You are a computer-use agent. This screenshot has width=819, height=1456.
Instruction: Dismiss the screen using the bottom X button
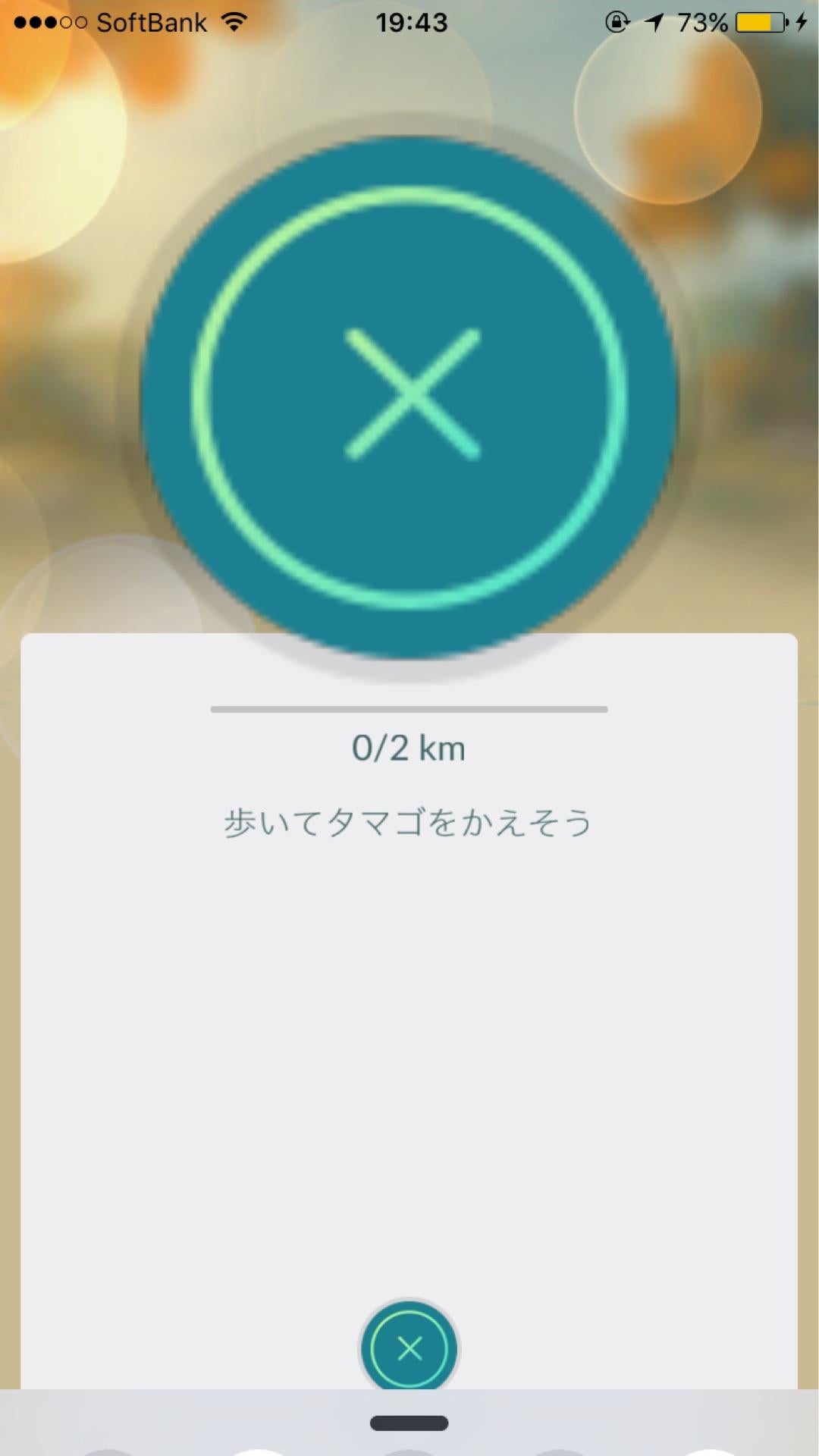[x=409, y=1346]
